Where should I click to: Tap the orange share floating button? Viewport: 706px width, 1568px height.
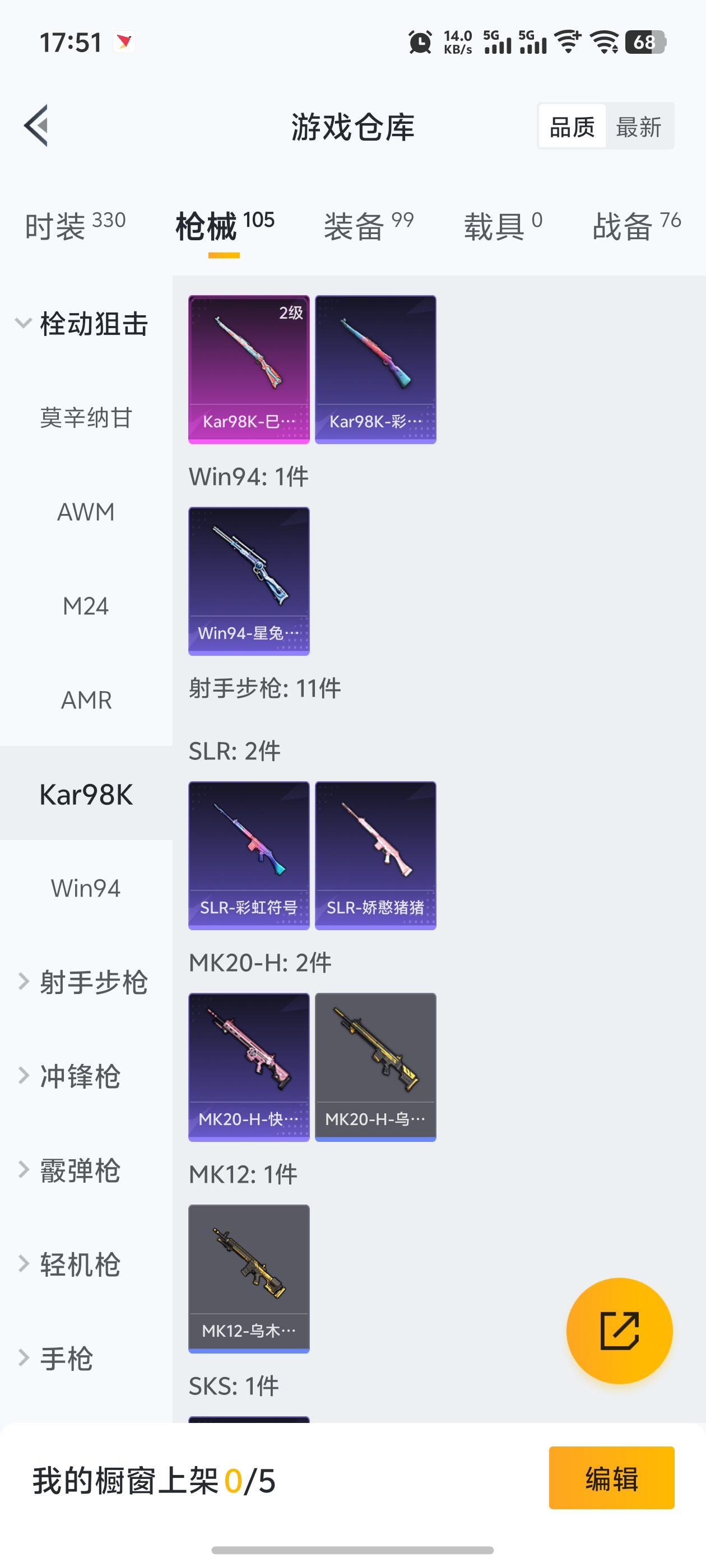click(x=619, y=1331)
